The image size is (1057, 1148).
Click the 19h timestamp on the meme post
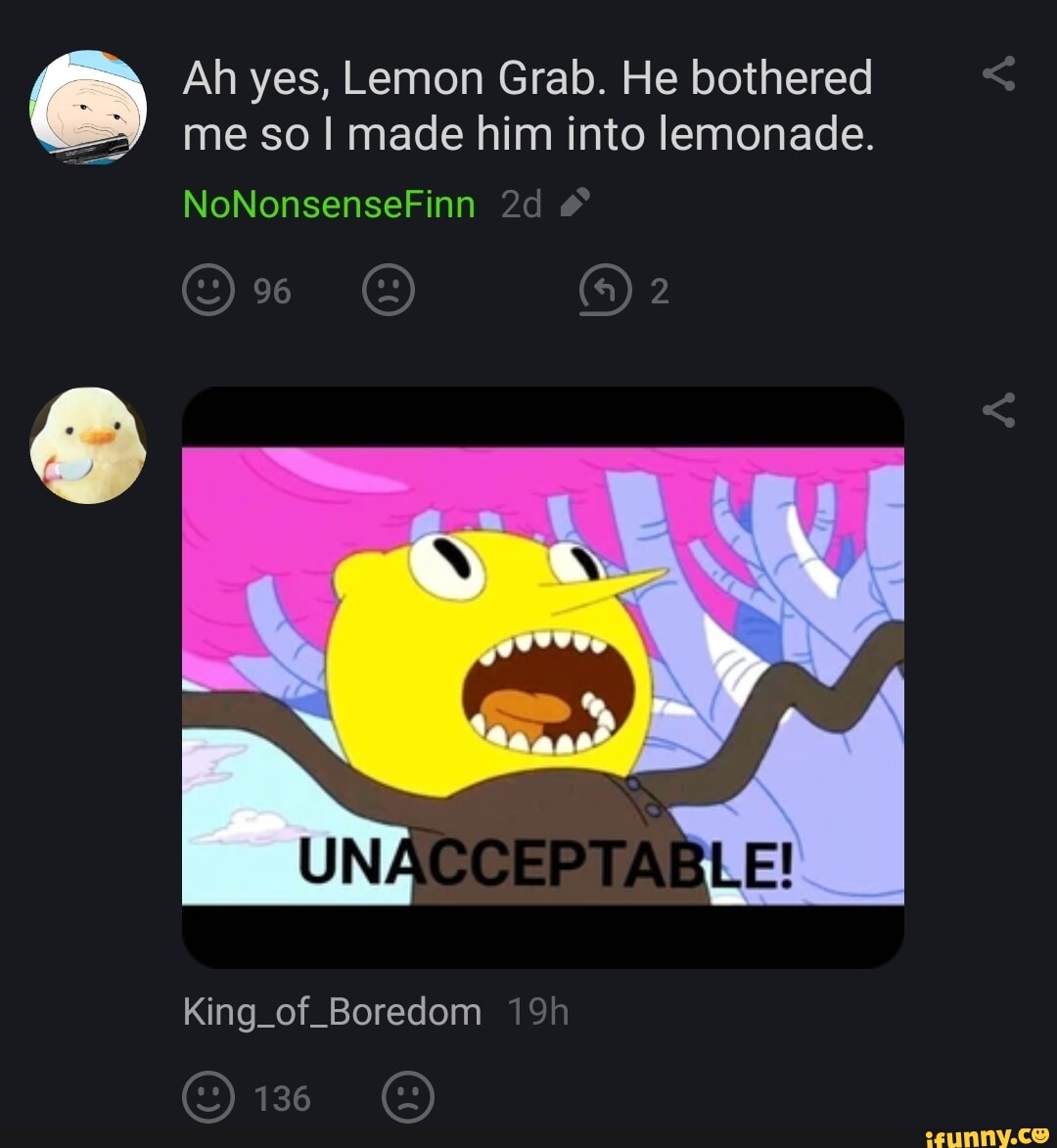coord(538,1011)
